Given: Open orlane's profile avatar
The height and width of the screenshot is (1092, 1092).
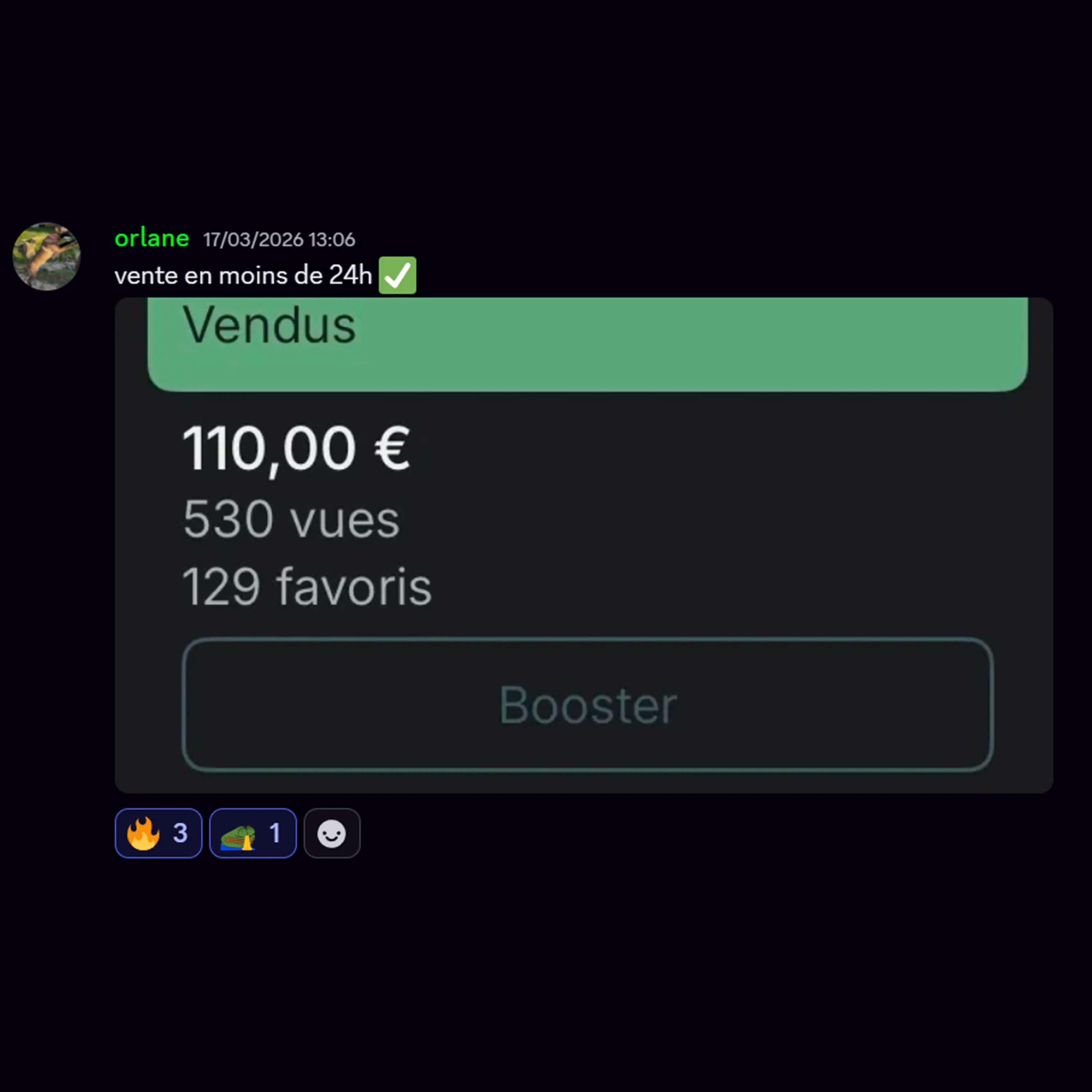Looking at the screenshot, I should tap(46, 256).
